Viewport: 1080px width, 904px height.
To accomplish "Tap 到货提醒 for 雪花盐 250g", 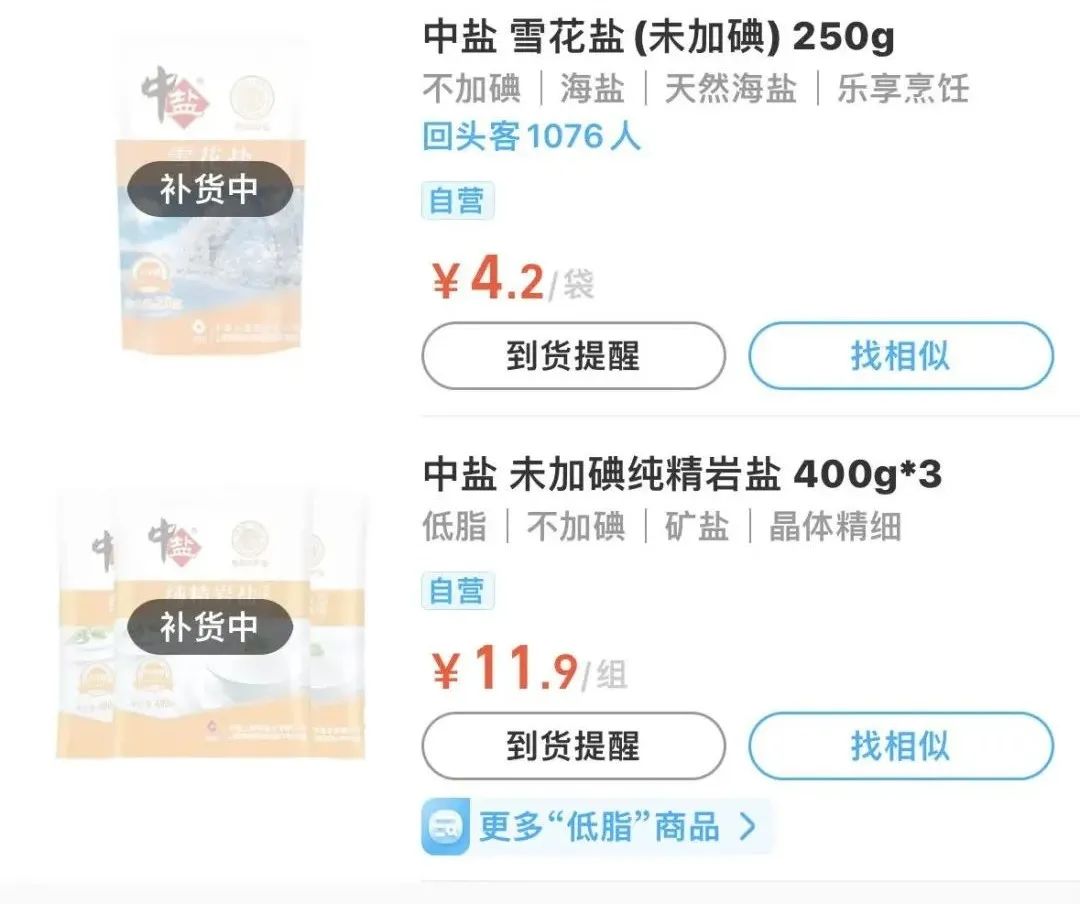I will point(573,356).
